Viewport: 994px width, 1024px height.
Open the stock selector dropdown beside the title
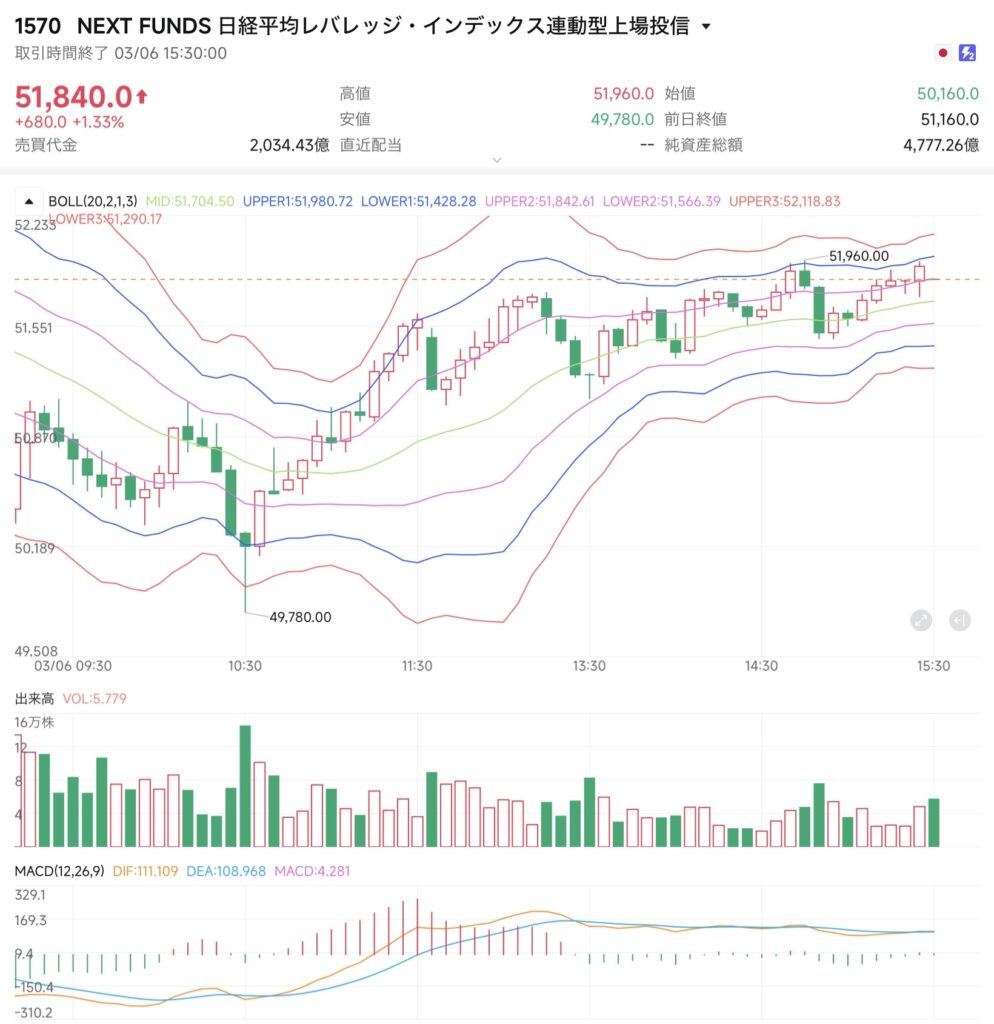point(708,27)
